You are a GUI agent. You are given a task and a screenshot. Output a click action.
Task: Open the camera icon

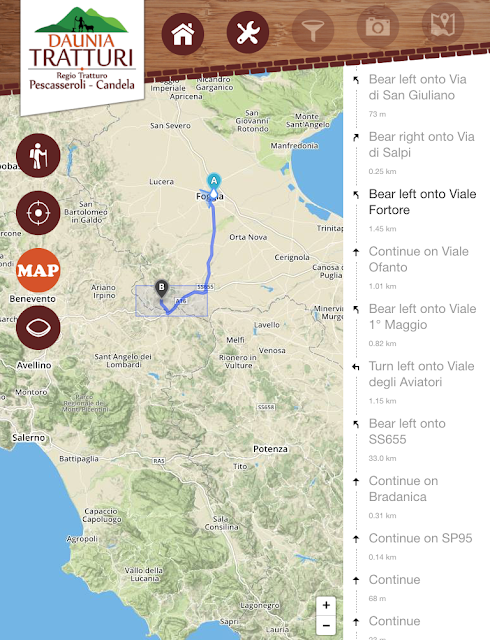(x=378, y=27)
